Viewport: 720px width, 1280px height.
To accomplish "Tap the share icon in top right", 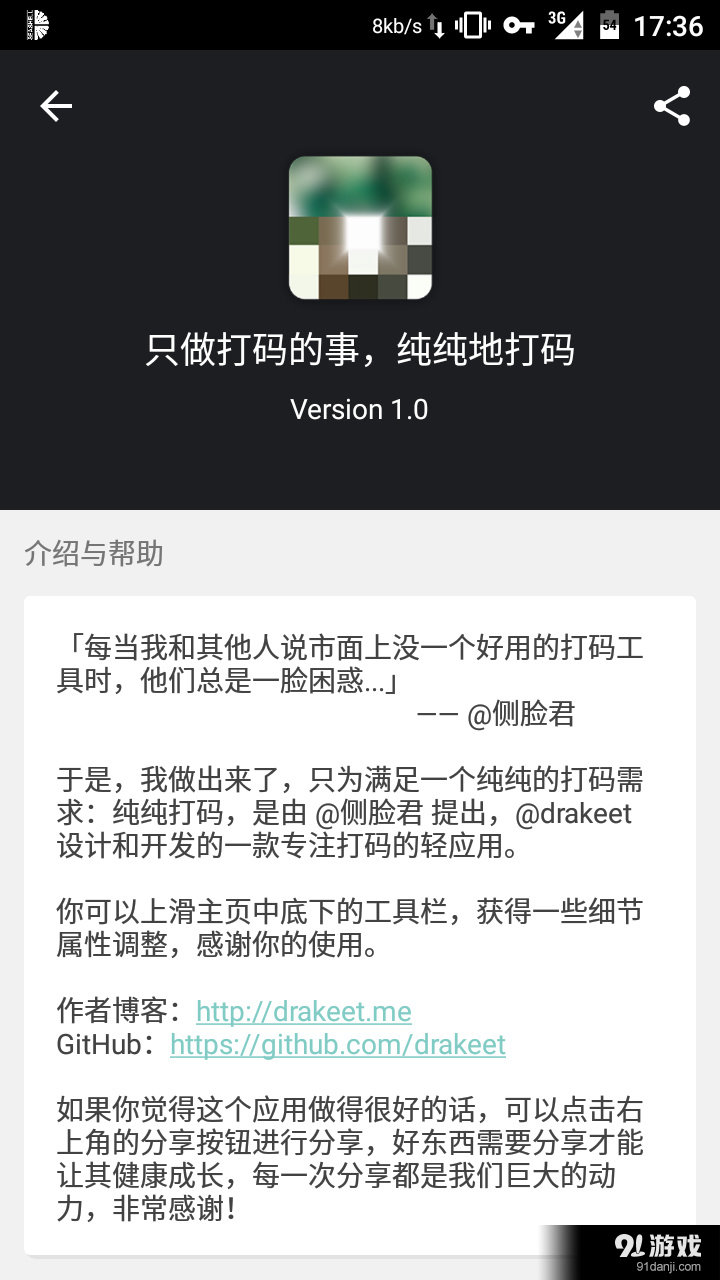I will pos(672,105).
